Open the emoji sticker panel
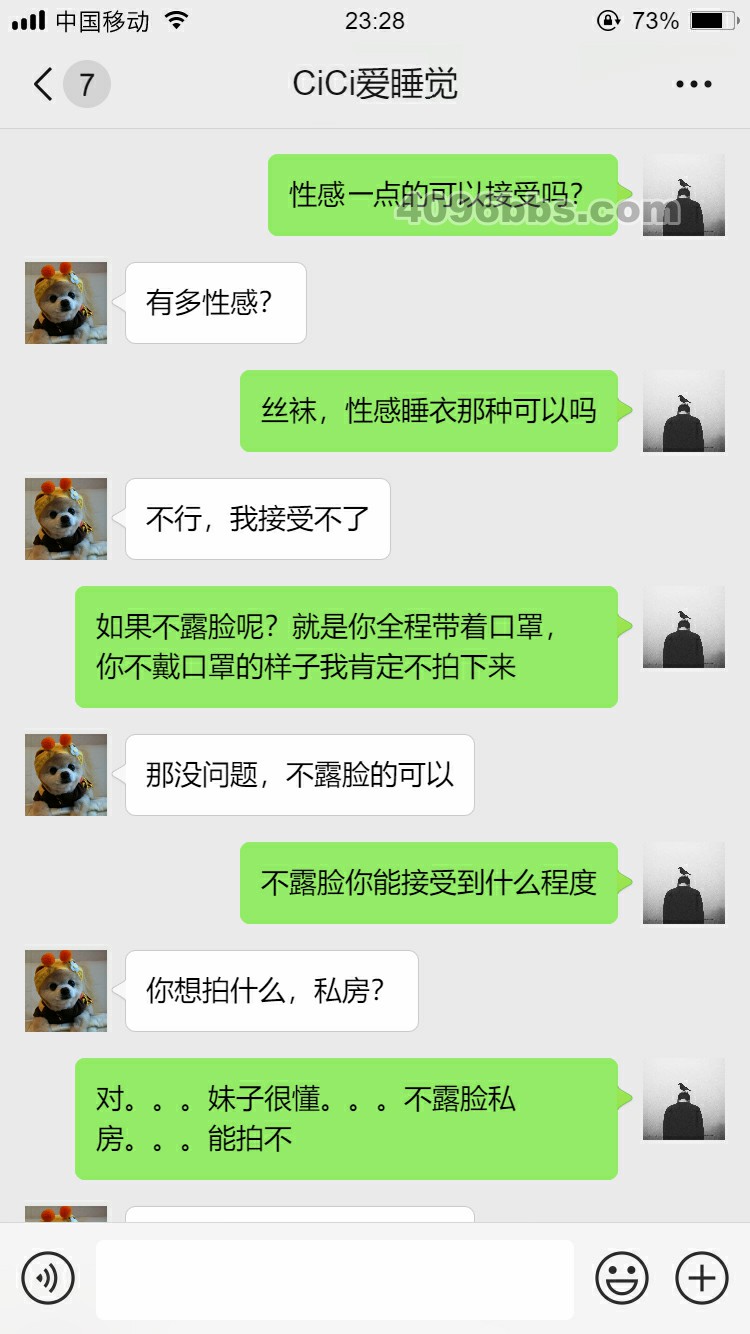Image resolution: width=750 pixels, height=1334 pixels. point(622,1278)
